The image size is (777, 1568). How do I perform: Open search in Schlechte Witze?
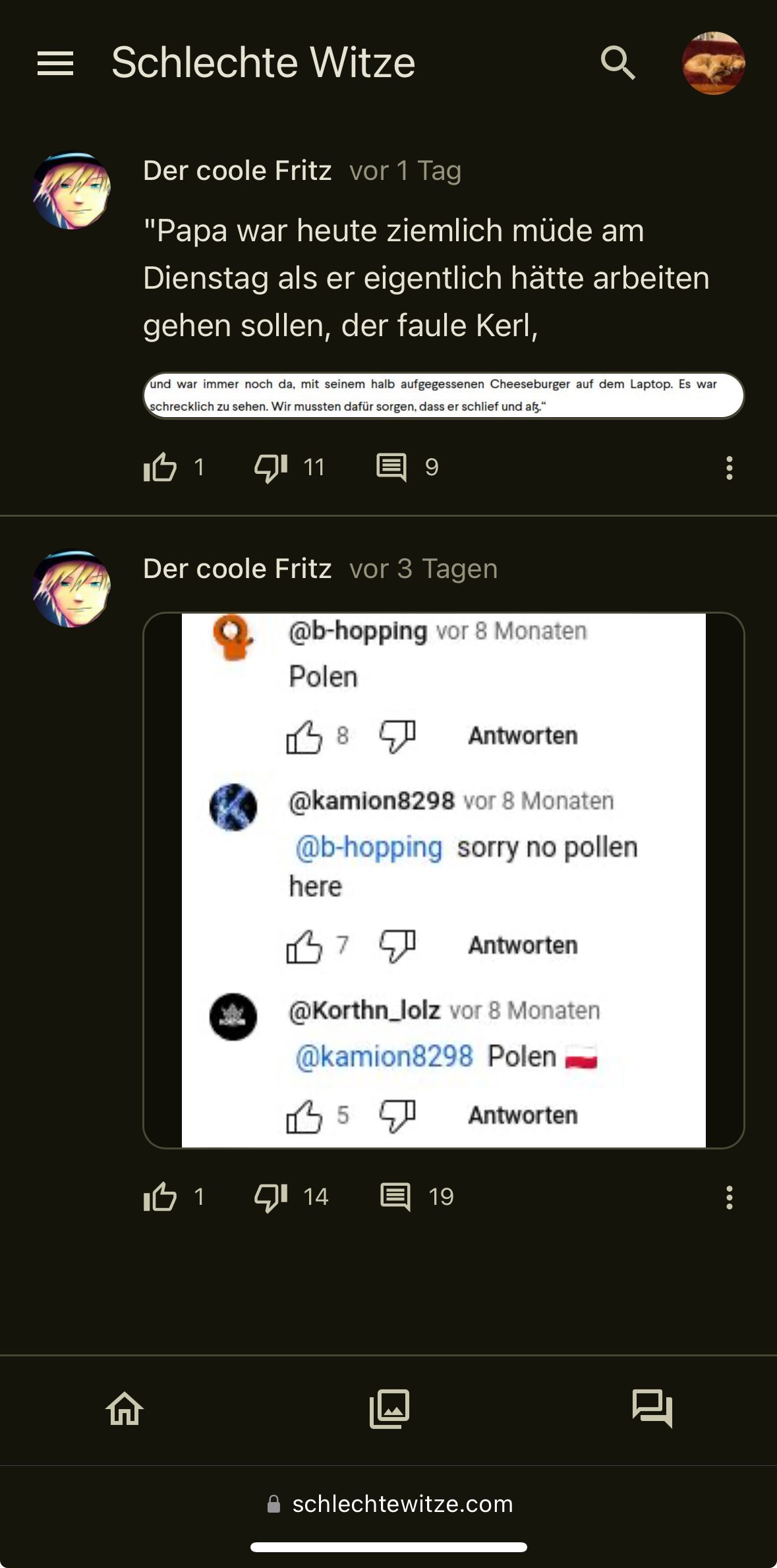[x=618, y=63]
